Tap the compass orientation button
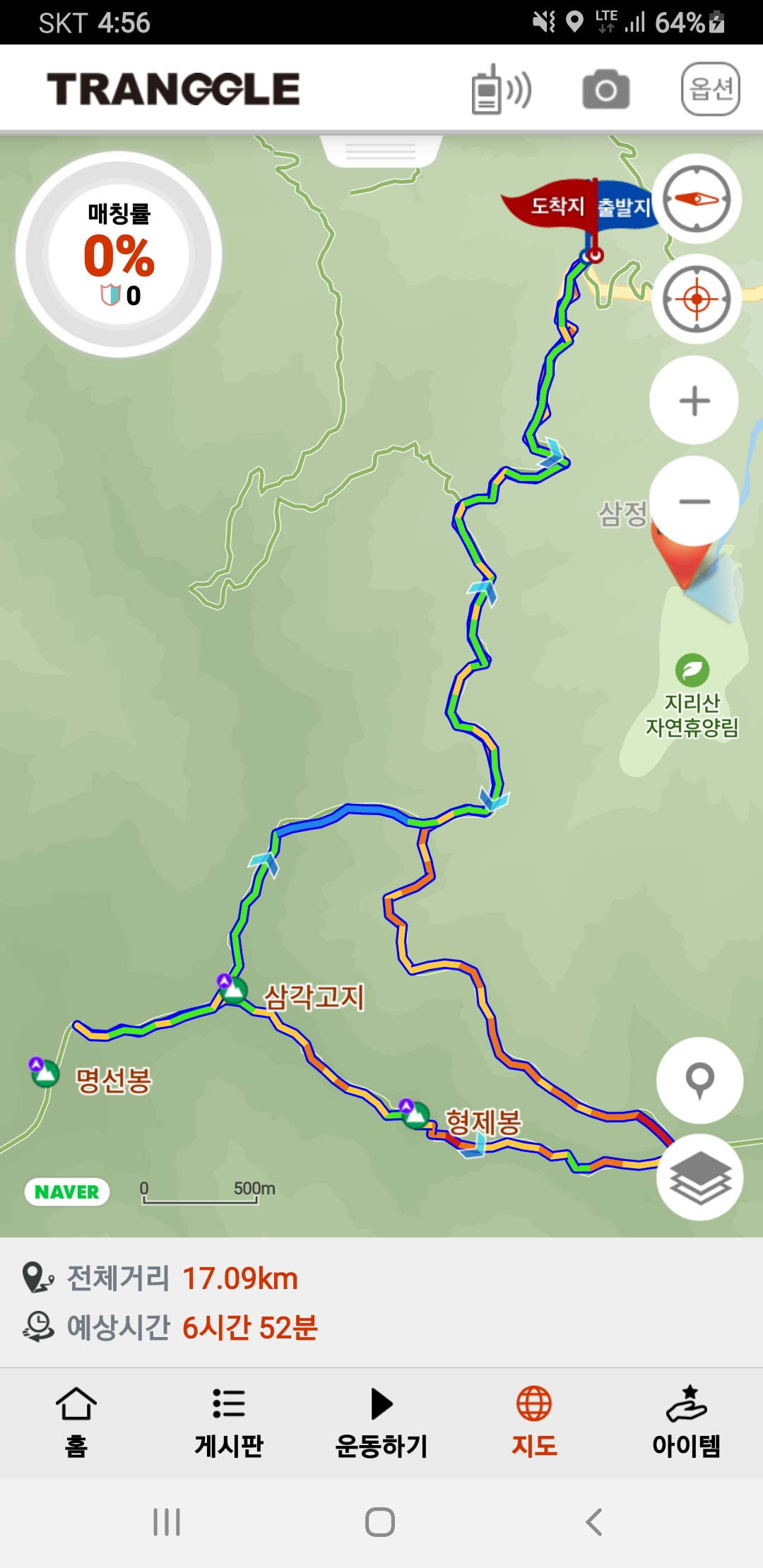 point(697,199)
